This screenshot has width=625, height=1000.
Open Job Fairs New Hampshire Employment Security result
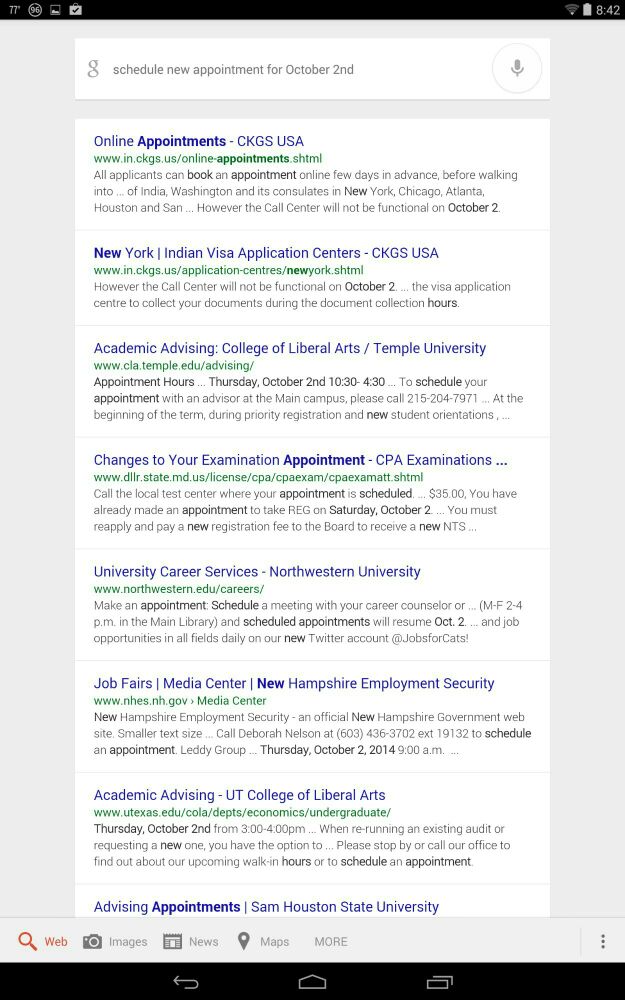point(294,684)
